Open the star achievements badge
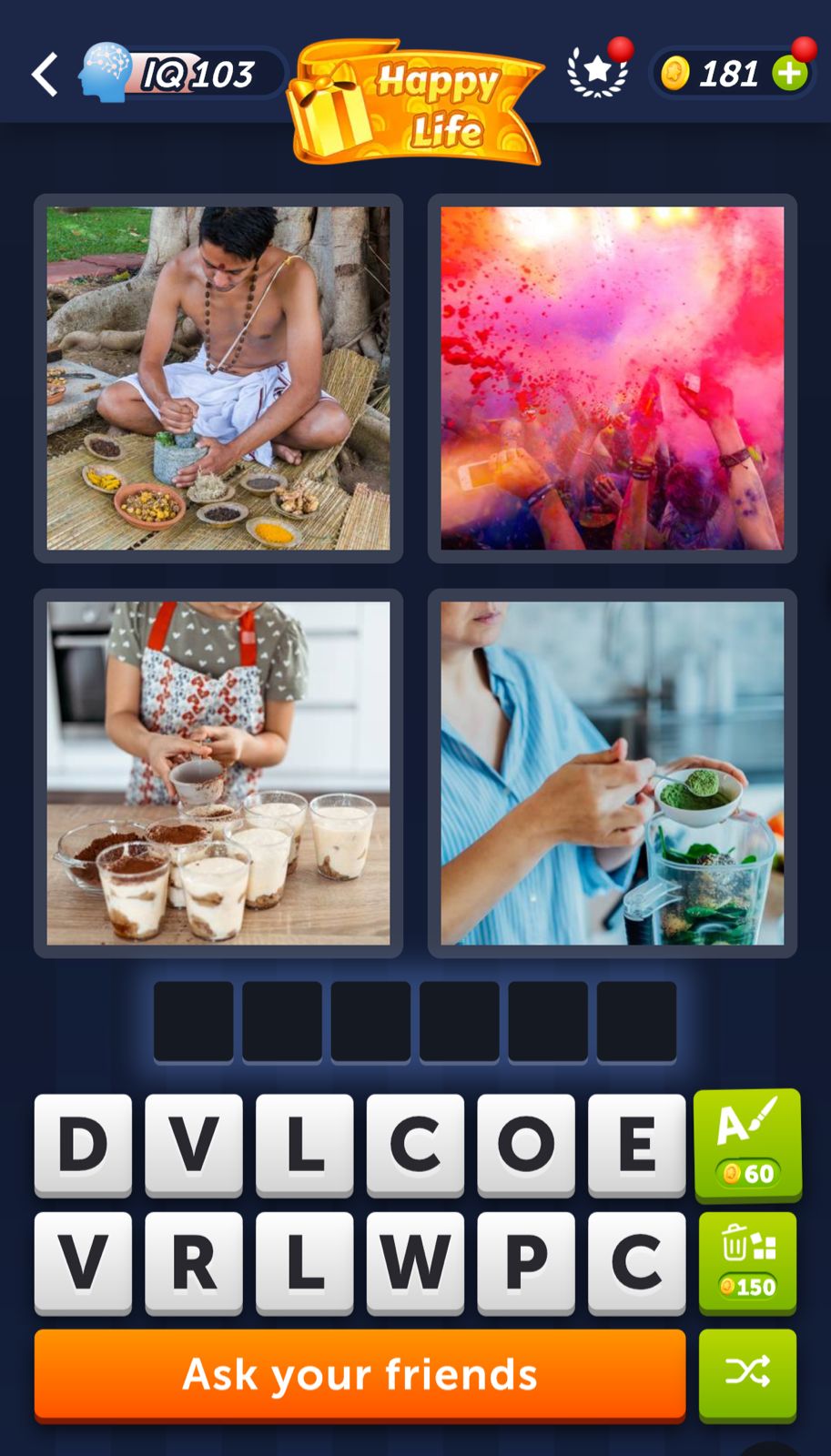The width and height of the screenshot is (831, 1456). coord(597,71)
